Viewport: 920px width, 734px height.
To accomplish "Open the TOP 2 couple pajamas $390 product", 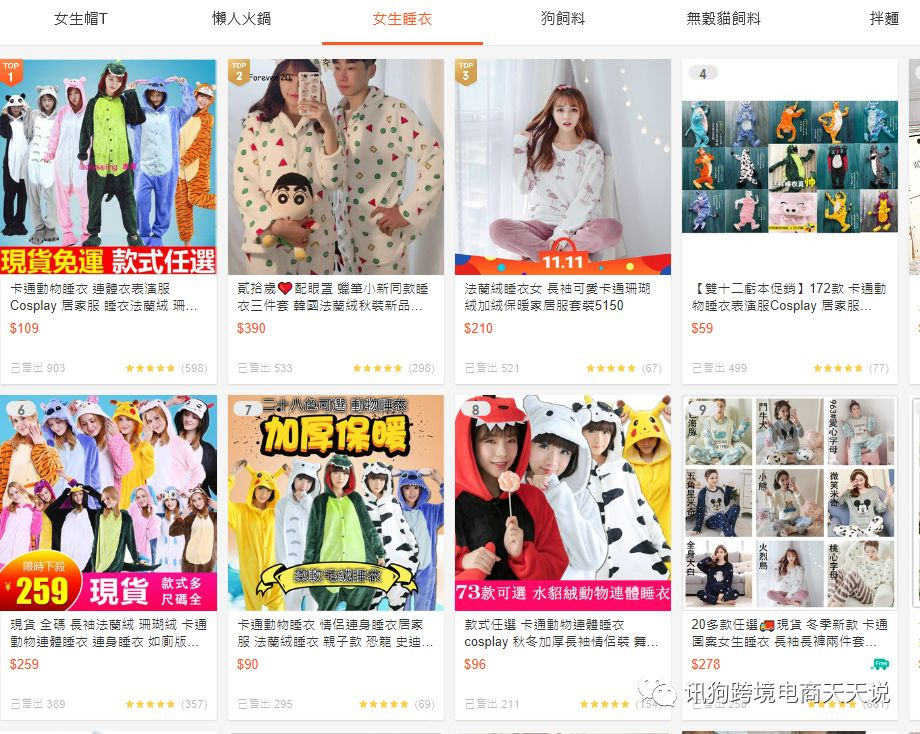I will 335,168.
